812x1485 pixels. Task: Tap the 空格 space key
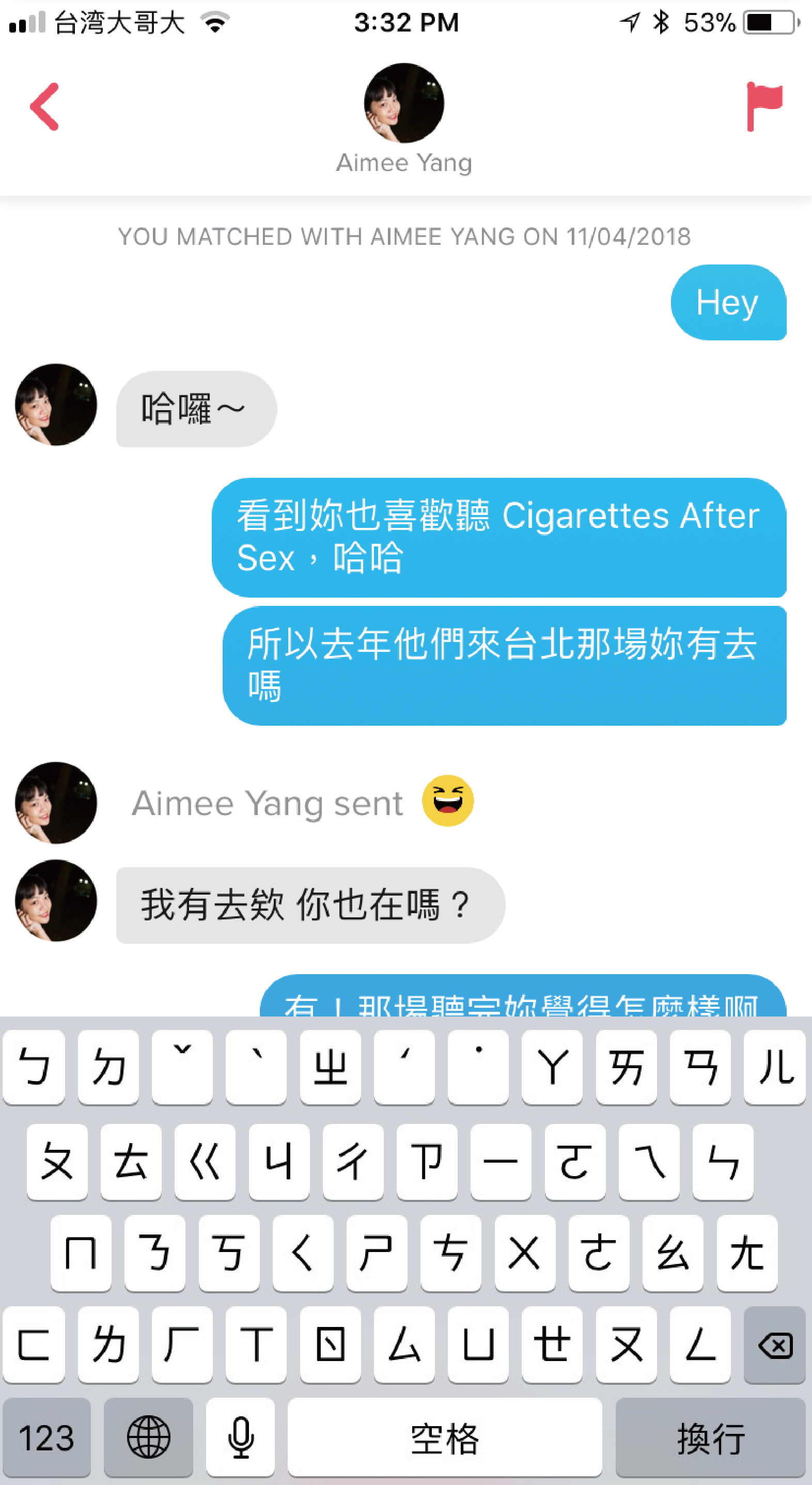coord(444,1437)
